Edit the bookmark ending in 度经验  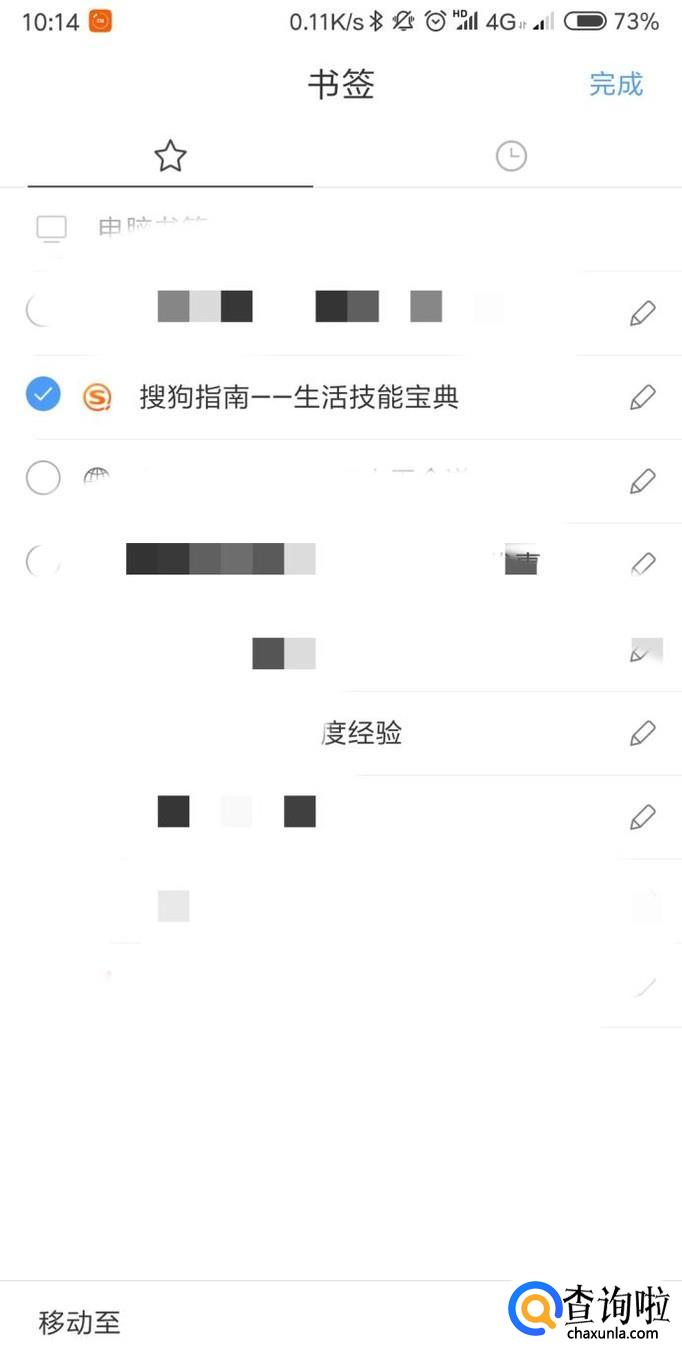point(642,733)
